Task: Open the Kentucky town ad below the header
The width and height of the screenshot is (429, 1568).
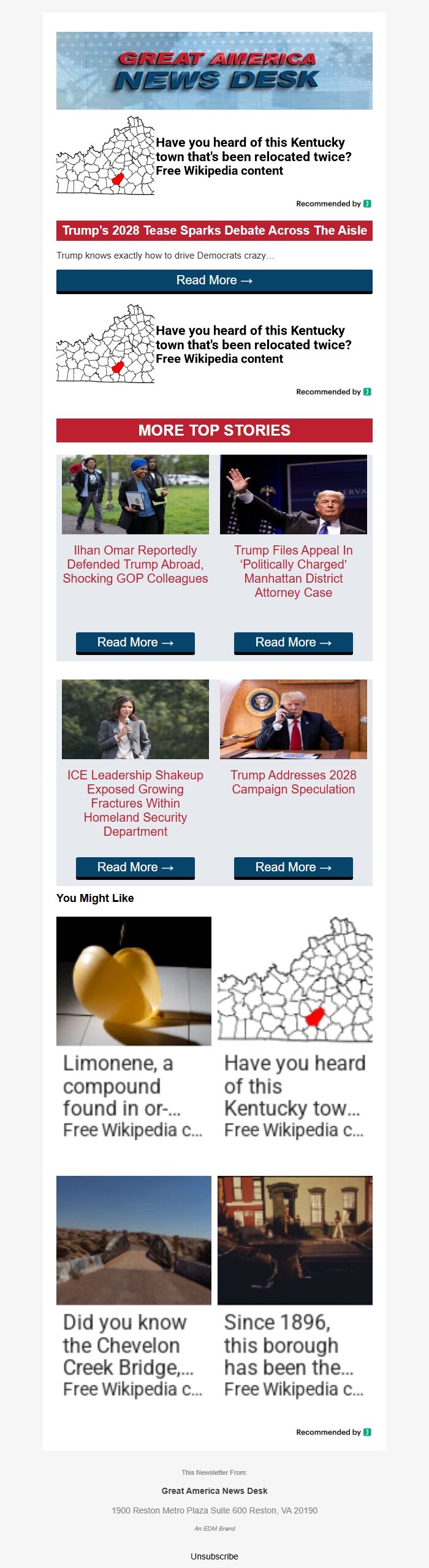Action: click(214, 156)
